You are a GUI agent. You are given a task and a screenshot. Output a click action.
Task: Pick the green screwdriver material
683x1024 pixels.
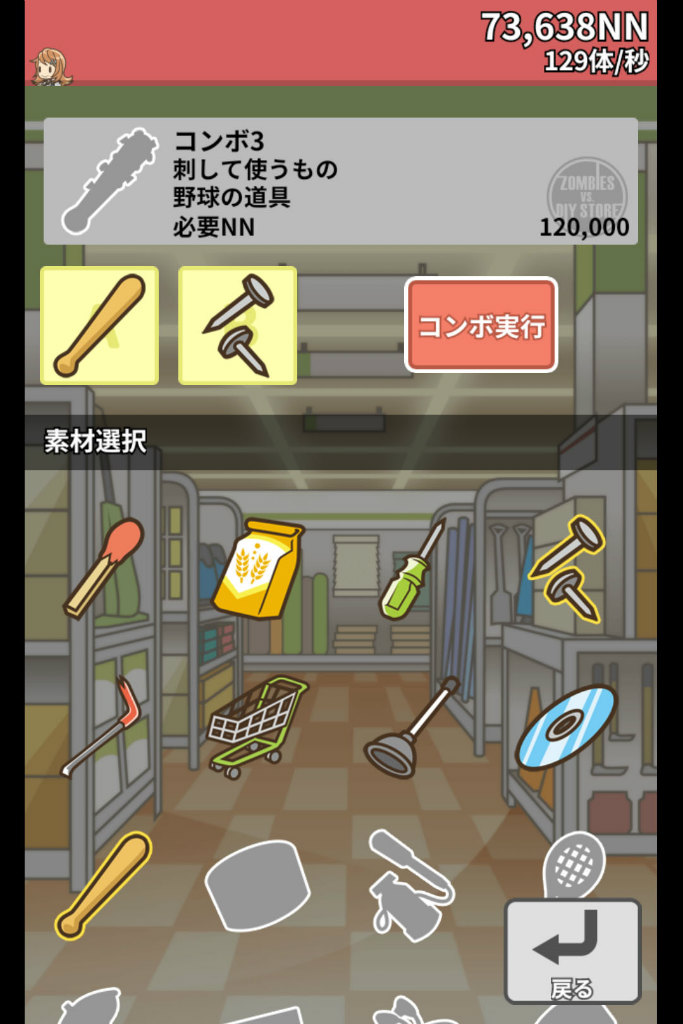[x=411, y=570]
